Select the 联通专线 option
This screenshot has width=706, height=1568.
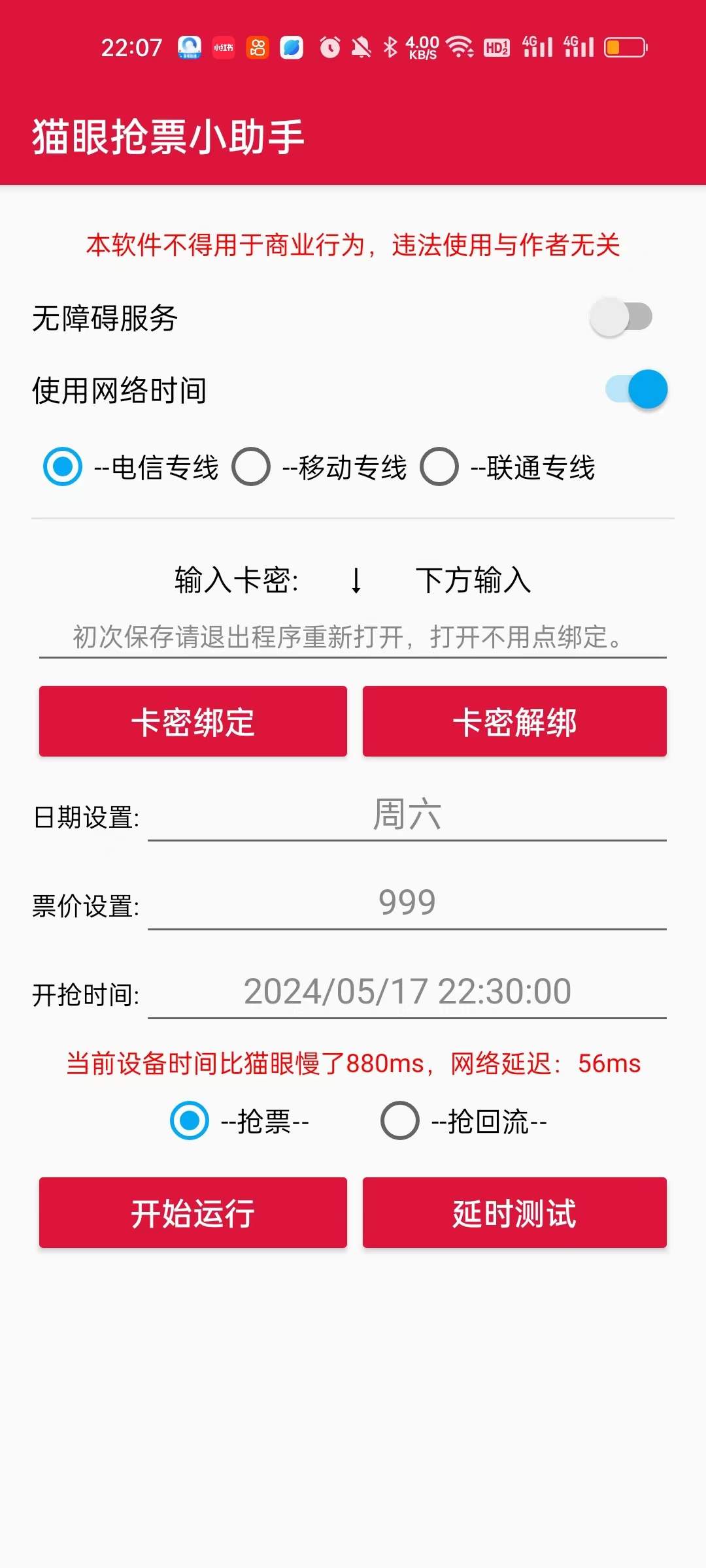click(x=439, y=468)
